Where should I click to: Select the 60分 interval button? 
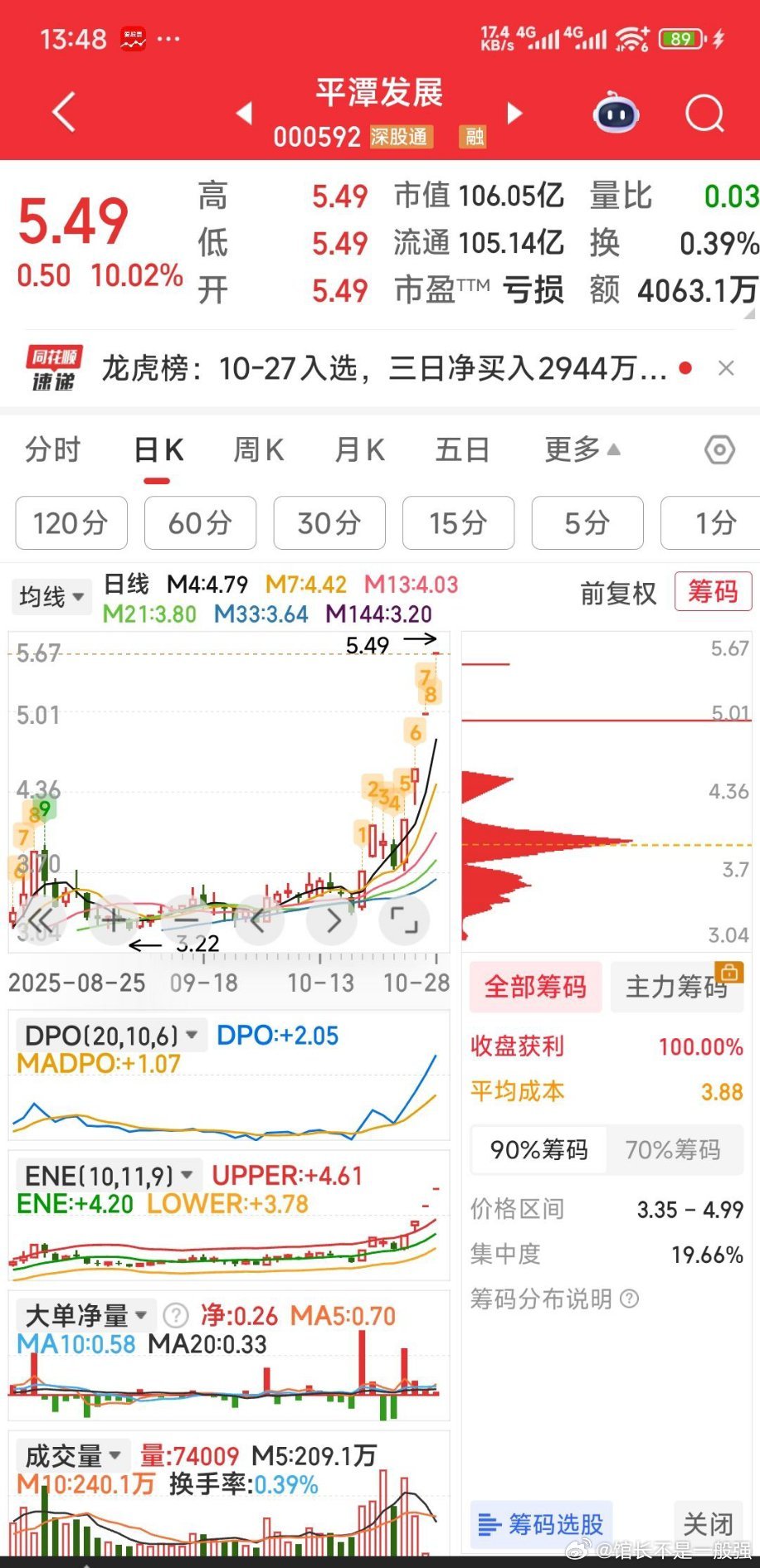click(200, 523)
